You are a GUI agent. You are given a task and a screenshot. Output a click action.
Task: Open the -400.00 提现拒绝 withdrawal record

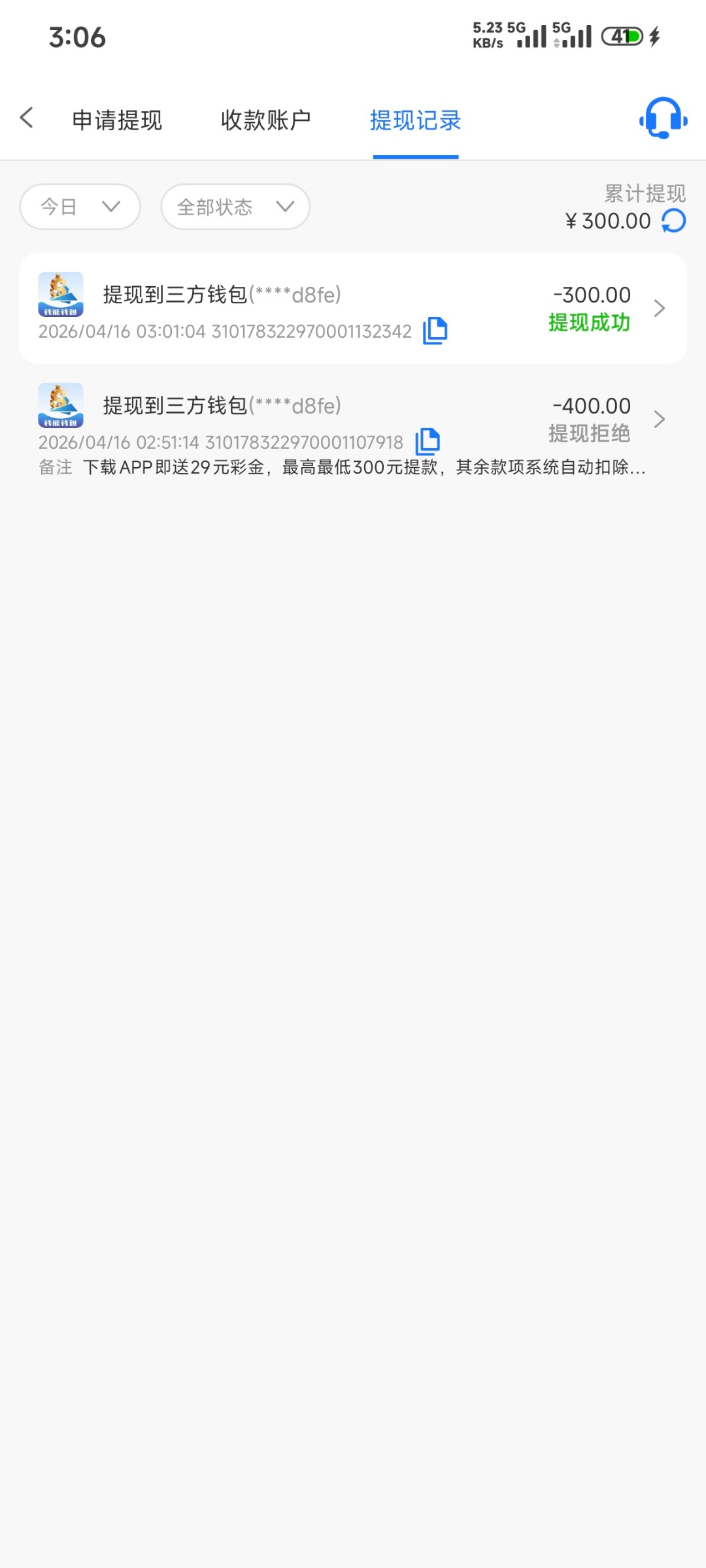(x=353, y=419)
